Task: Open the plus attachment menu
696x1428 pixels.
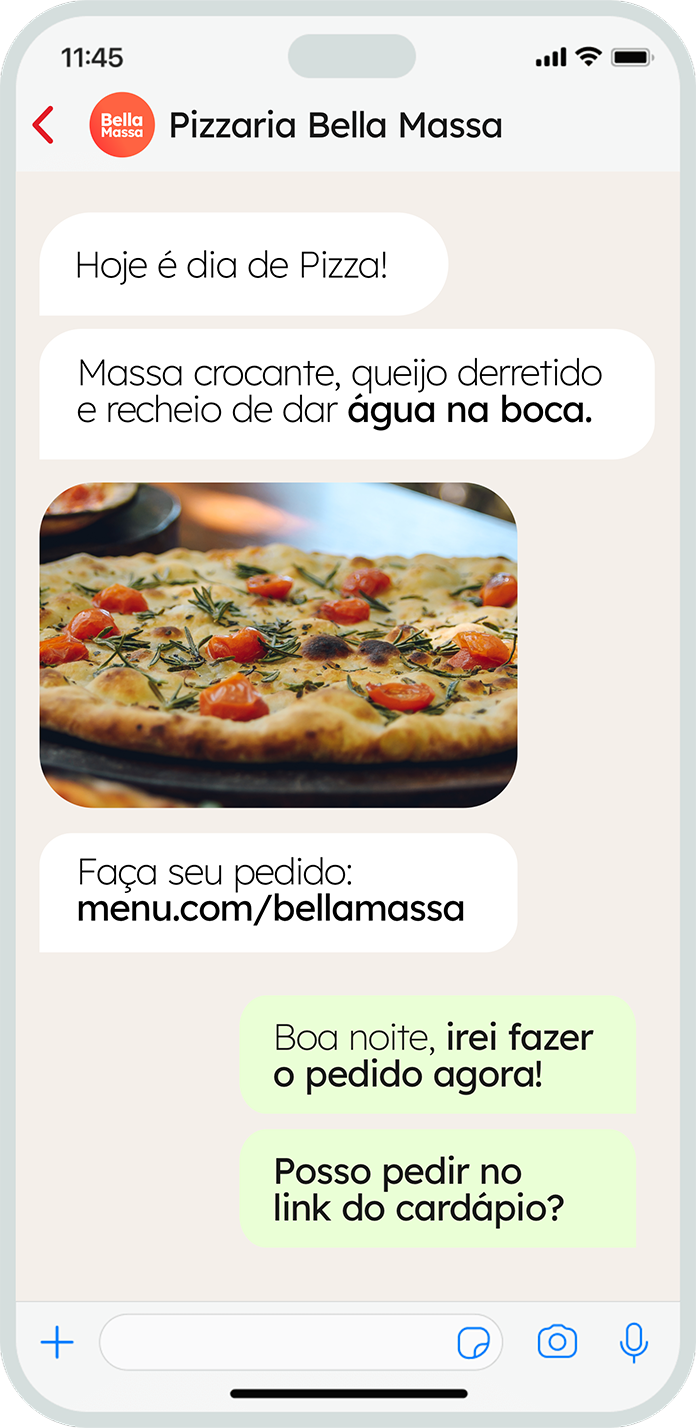Action: (x=57, y=1342)
